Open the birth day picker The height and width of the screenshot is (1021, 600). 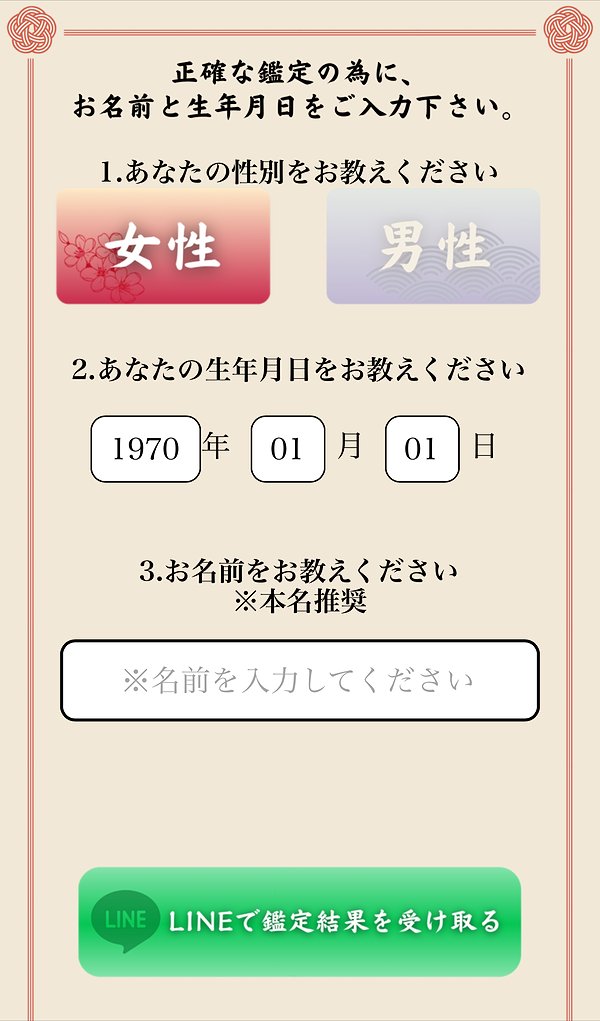pos(422,449)
